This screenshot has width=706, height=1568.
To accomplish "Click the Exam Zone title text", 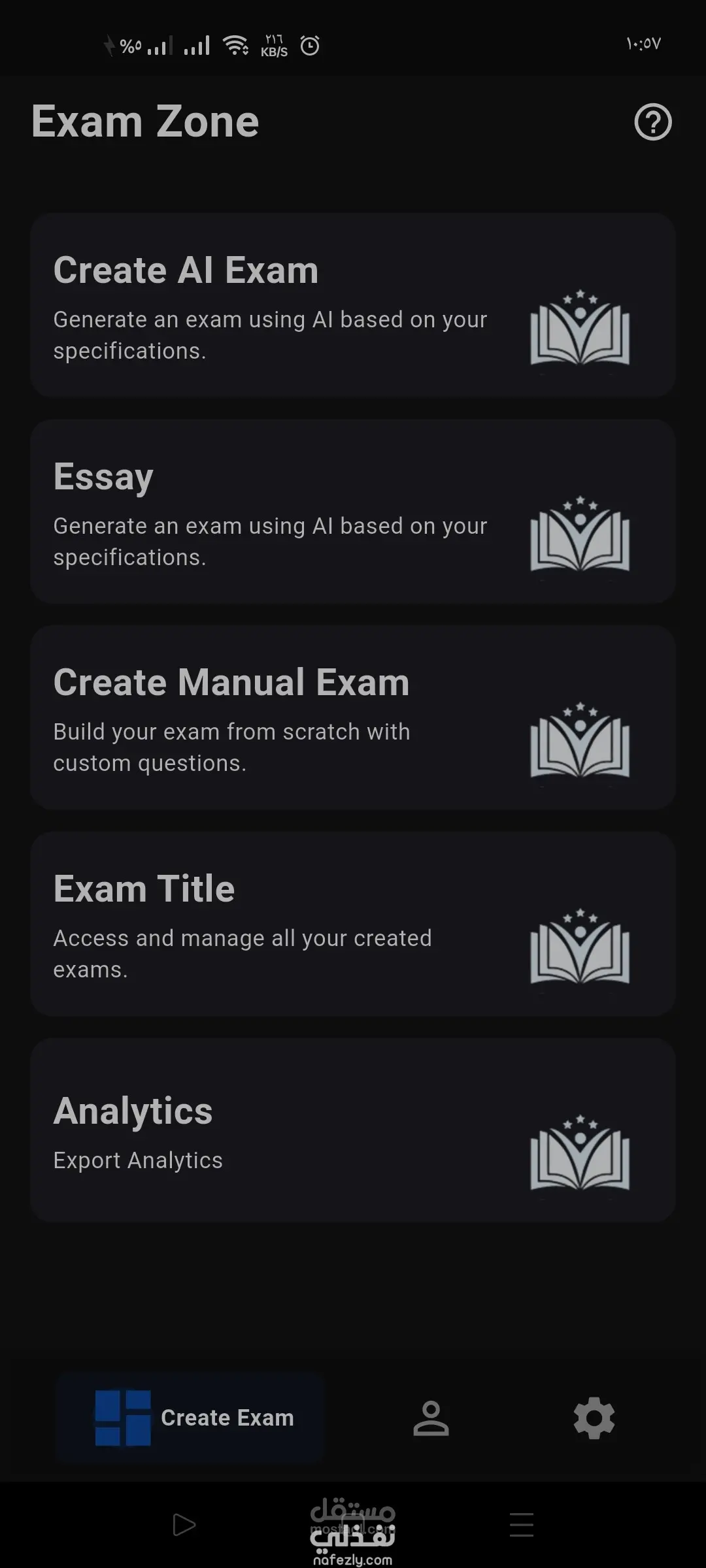I will (145, 122).
